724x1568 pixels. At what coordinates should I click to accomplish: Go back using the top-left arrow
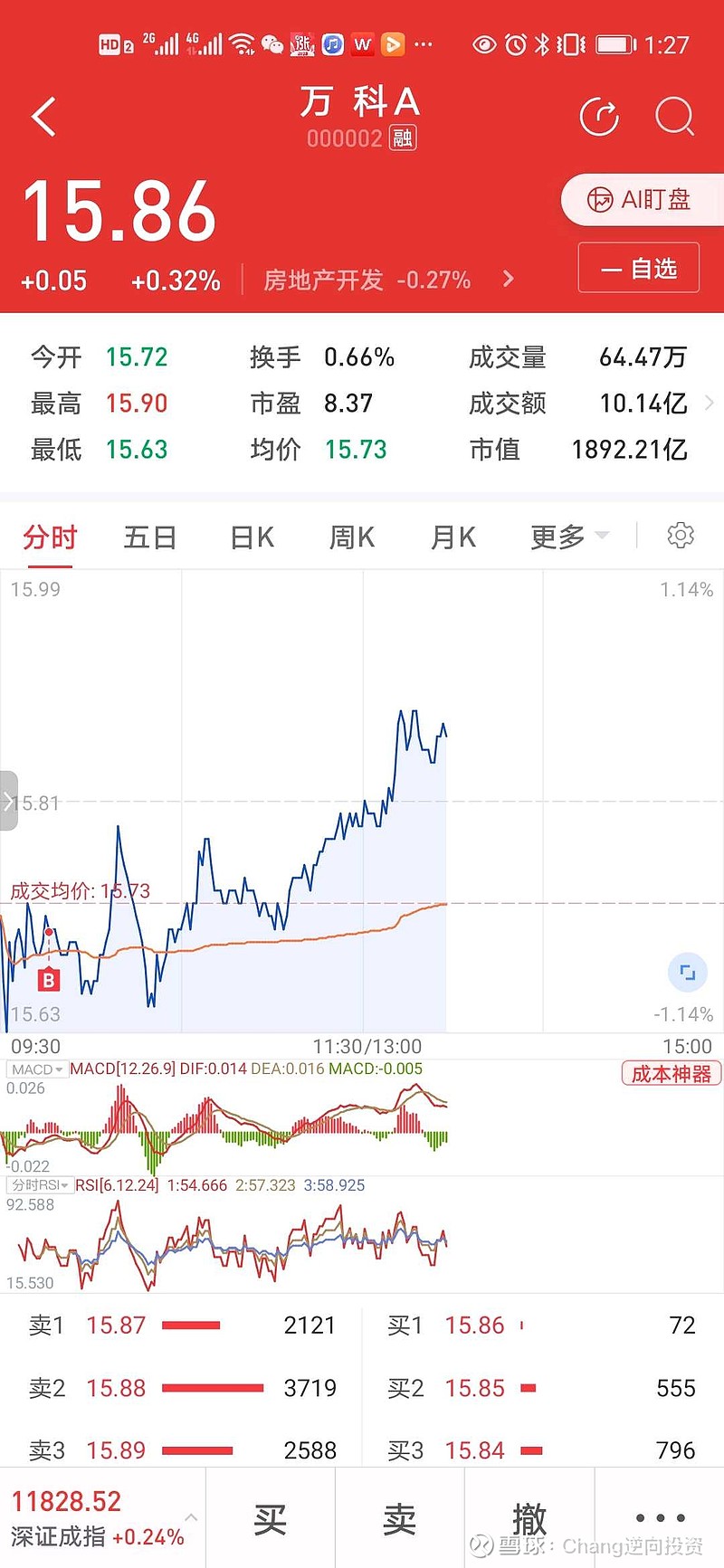(43, 117)
